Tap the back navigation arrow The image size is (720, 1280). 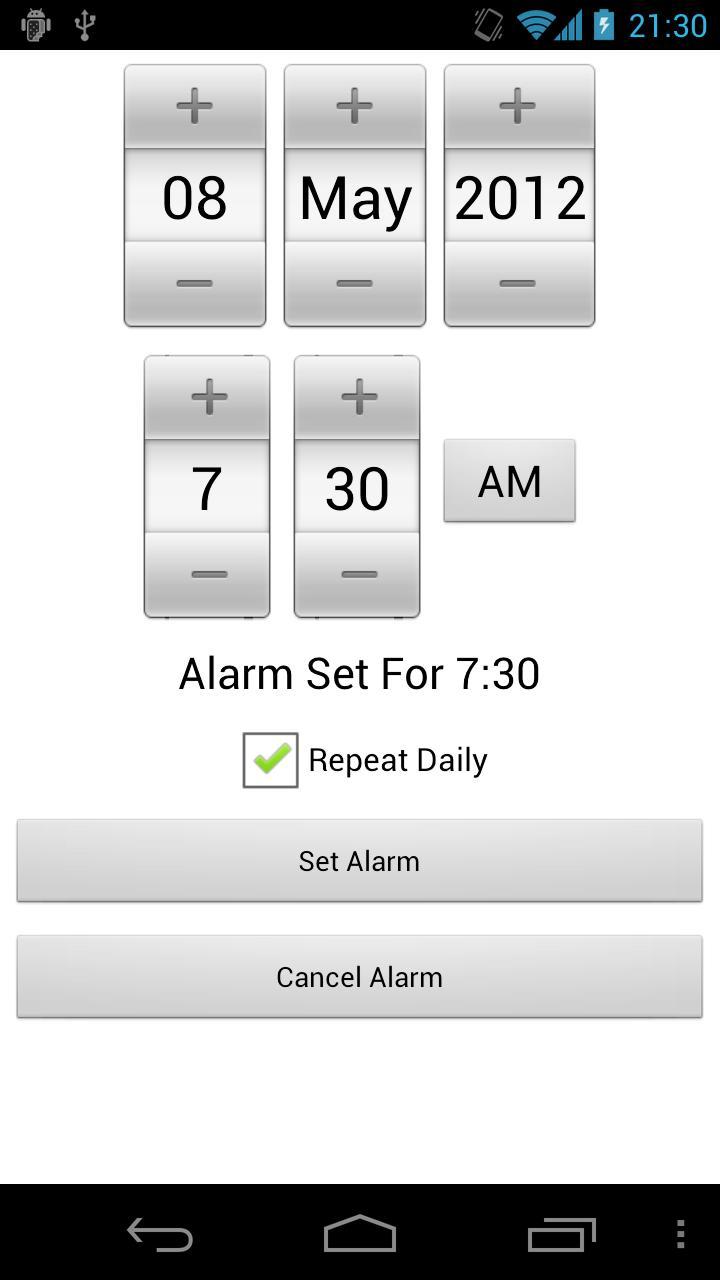(x=160, y=1237)
